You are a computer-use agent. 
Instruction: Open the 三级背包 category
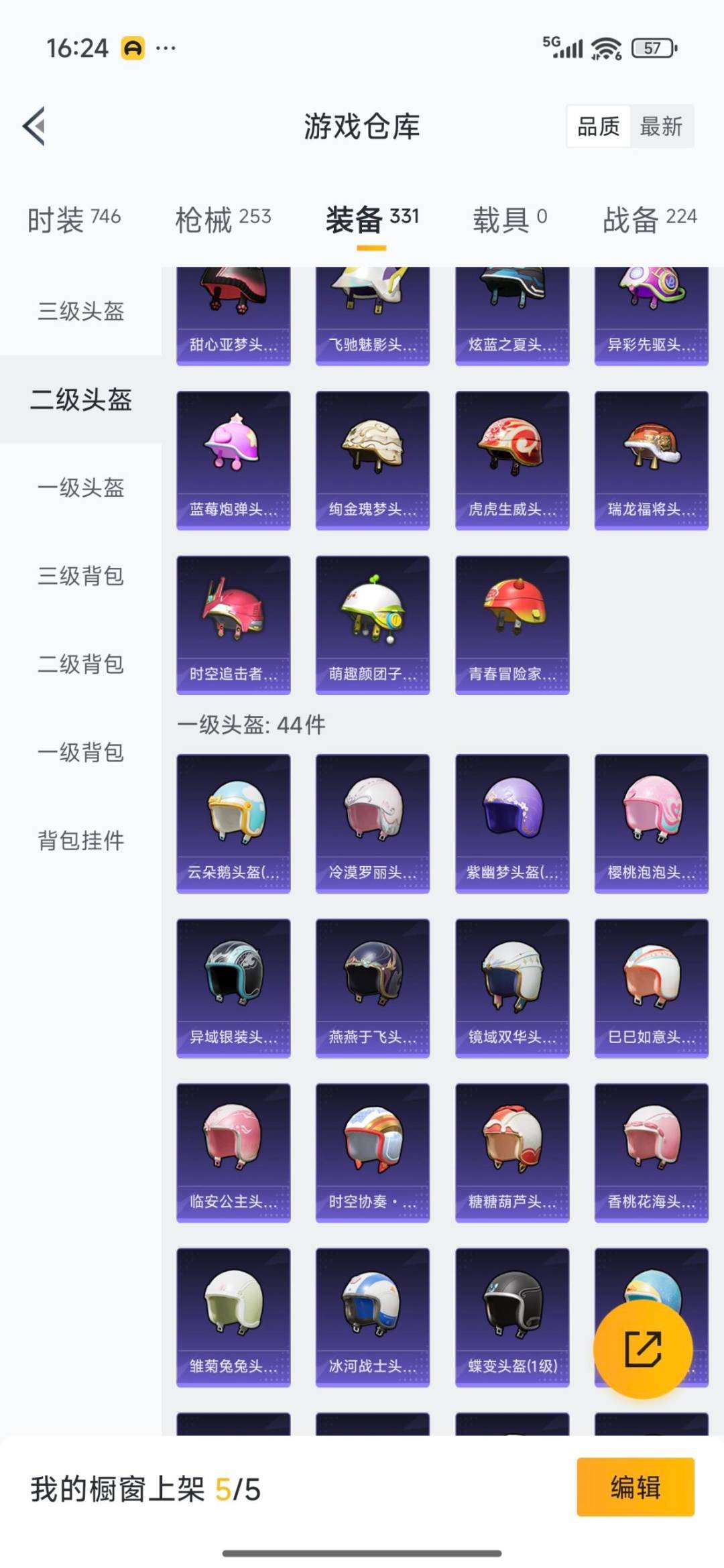pos(80,577)
